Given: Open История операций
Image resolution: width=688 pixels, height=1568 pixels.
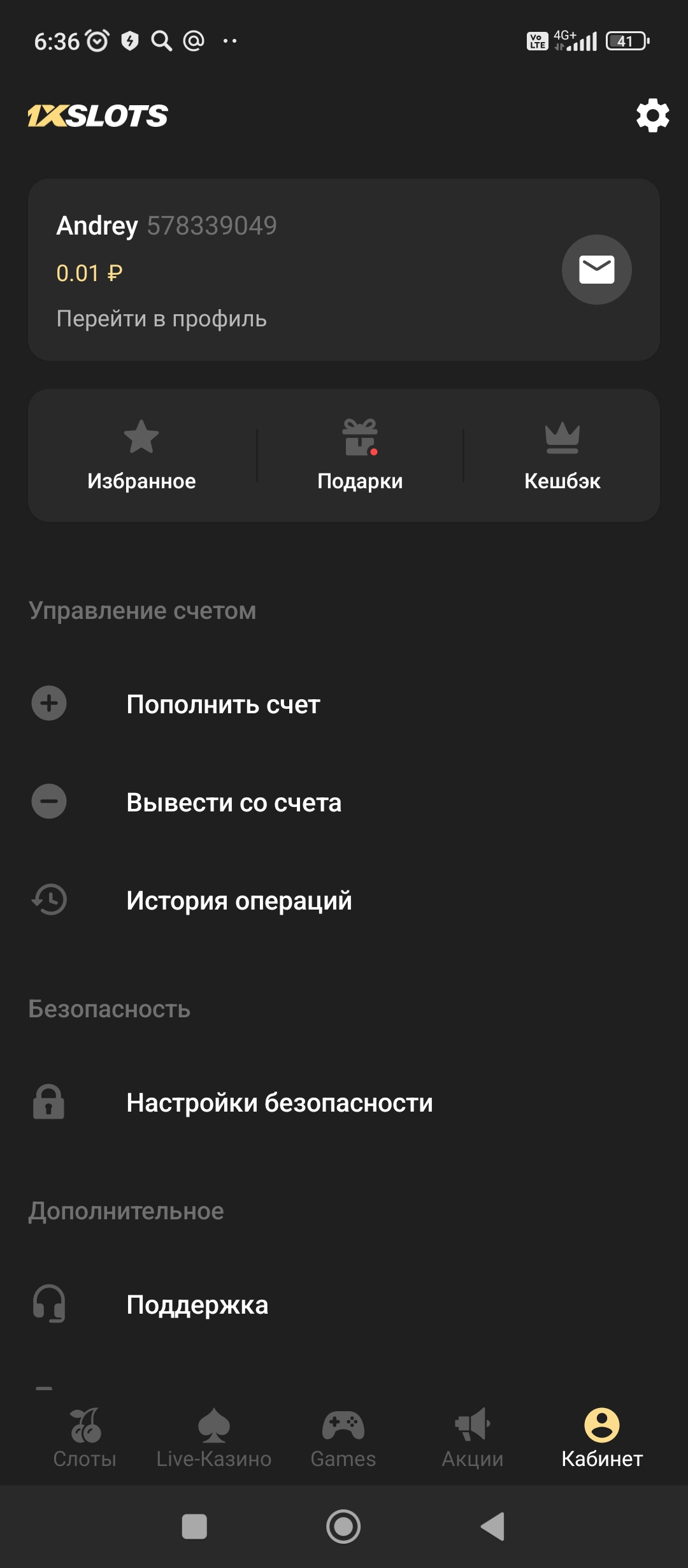Looking at the screenshot, I should (239, 901).
